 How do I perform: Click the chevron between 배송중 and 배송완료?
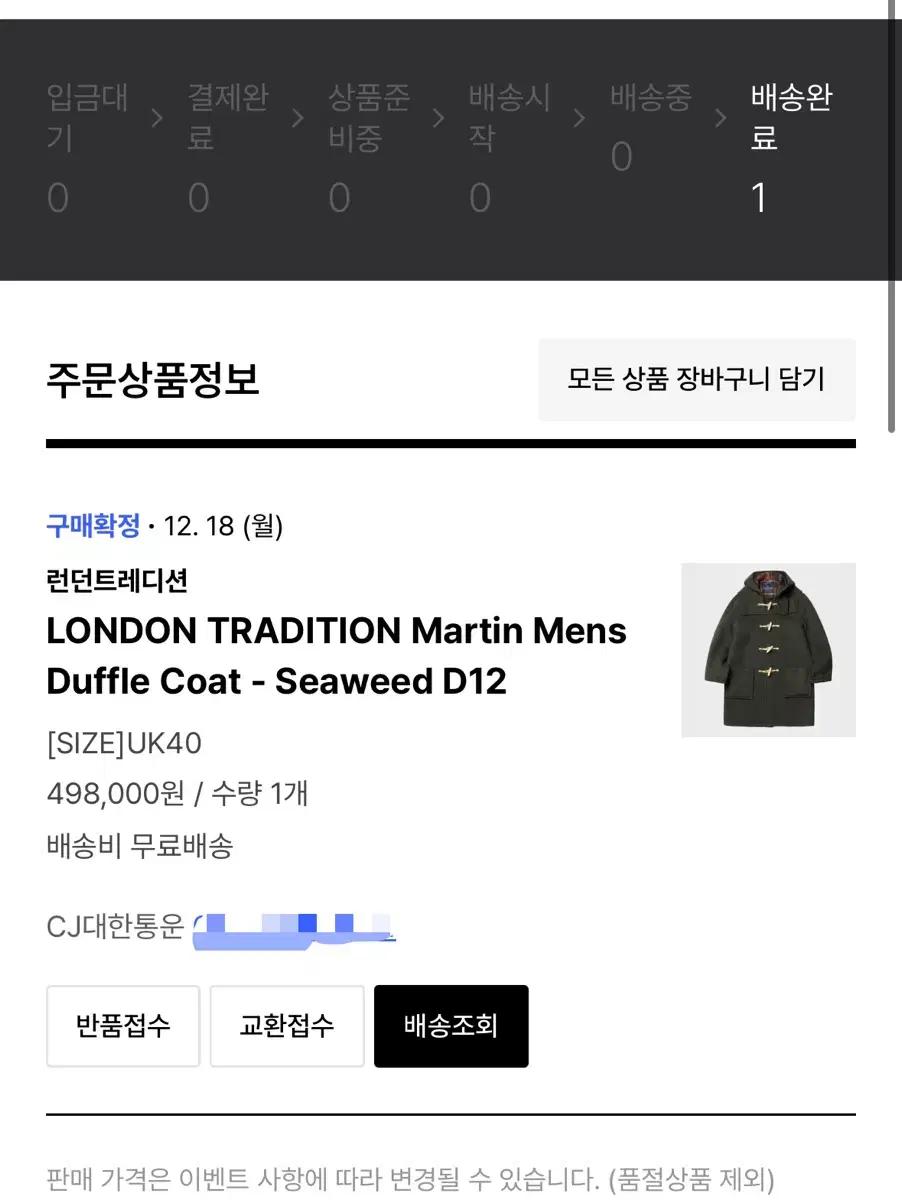pyautogui.click(x=722, y=118)
